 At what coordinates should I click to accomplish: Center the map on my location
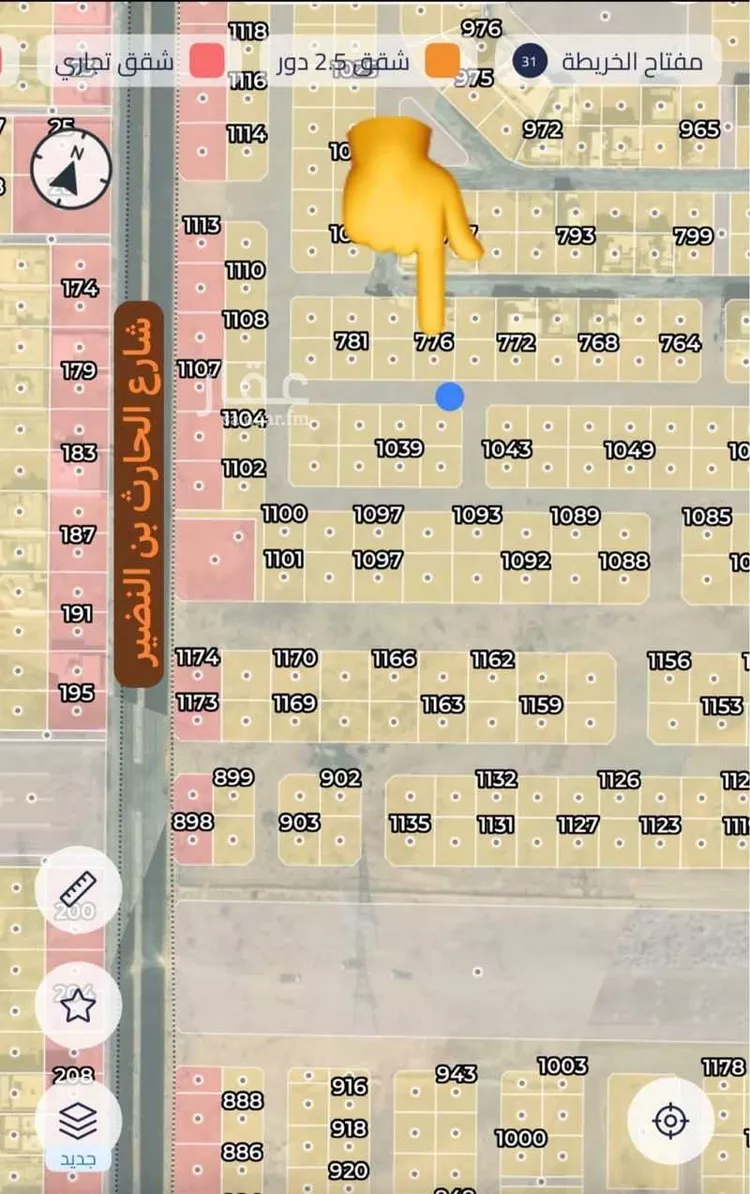point(670,1120)
